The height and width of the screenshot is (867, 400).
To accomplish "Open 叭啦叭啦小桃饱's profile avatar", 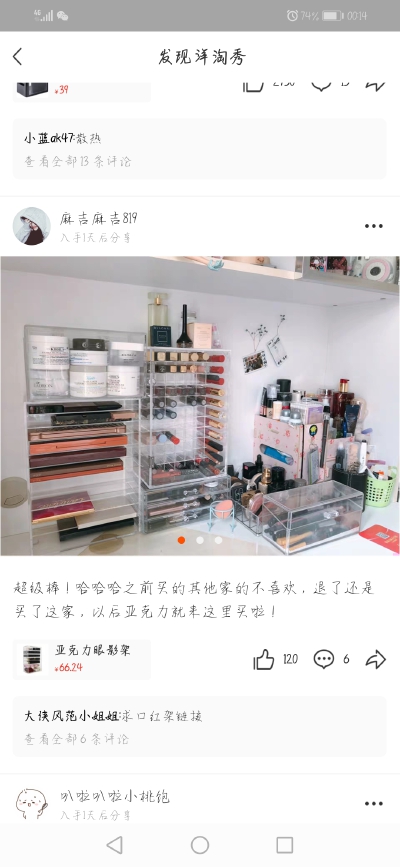I will pyautogui.click(x=32, y=803).
